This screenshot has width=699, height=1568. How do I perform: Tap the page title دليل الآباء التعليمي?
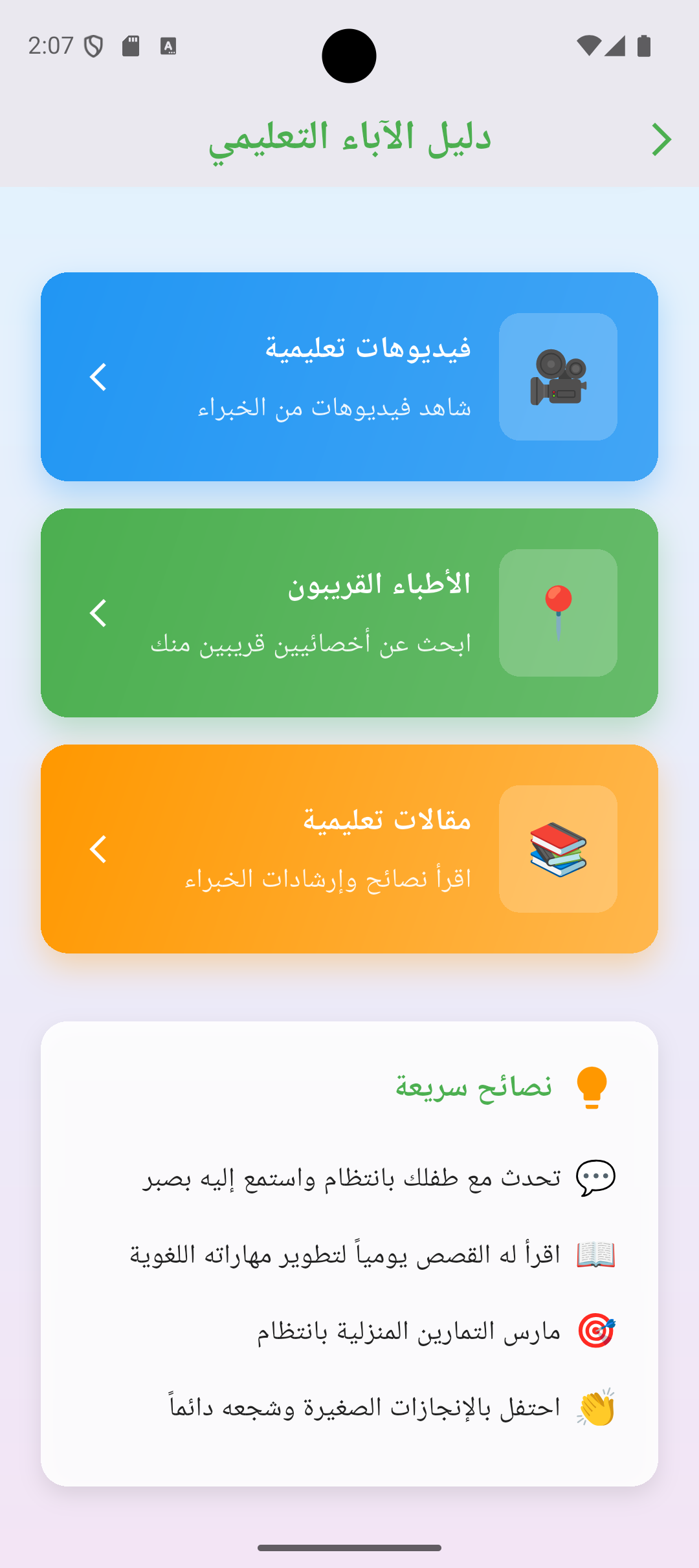(x=353, y=138)
